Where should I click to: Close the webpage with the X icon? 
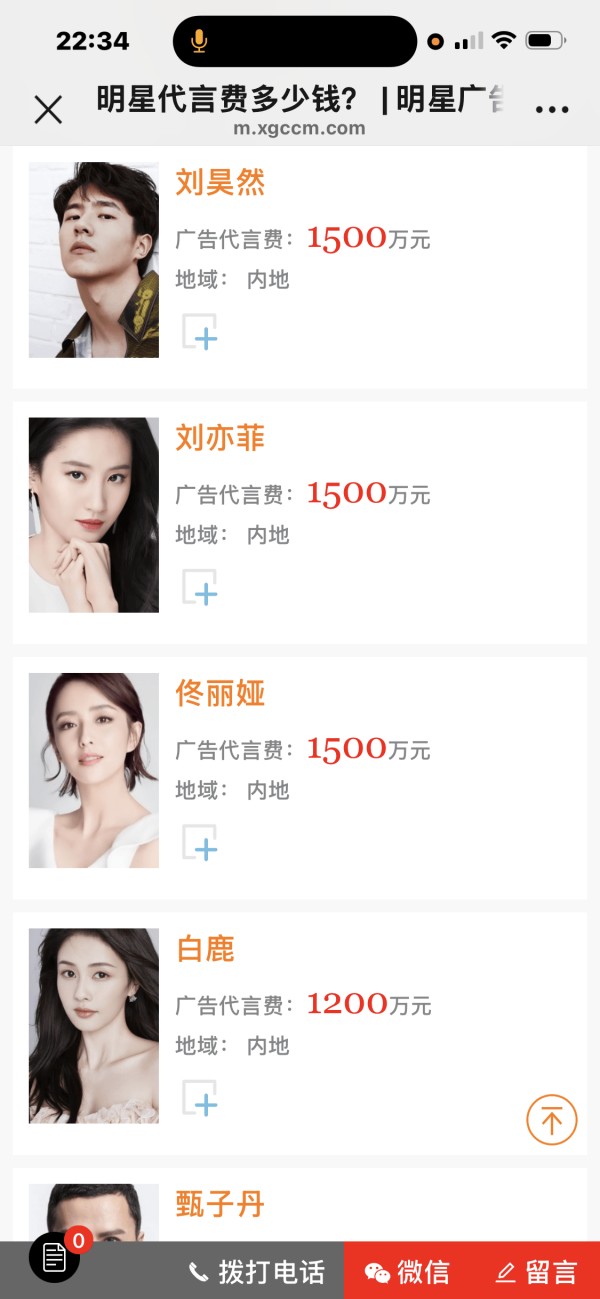point(48,109)
